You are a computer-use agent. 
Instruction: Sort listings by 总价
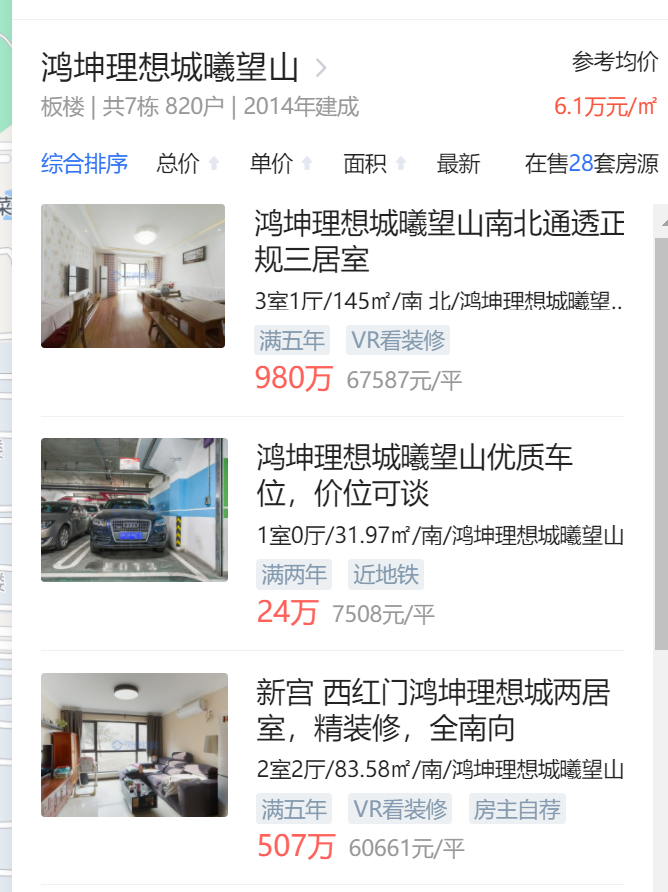click(179, 164)
